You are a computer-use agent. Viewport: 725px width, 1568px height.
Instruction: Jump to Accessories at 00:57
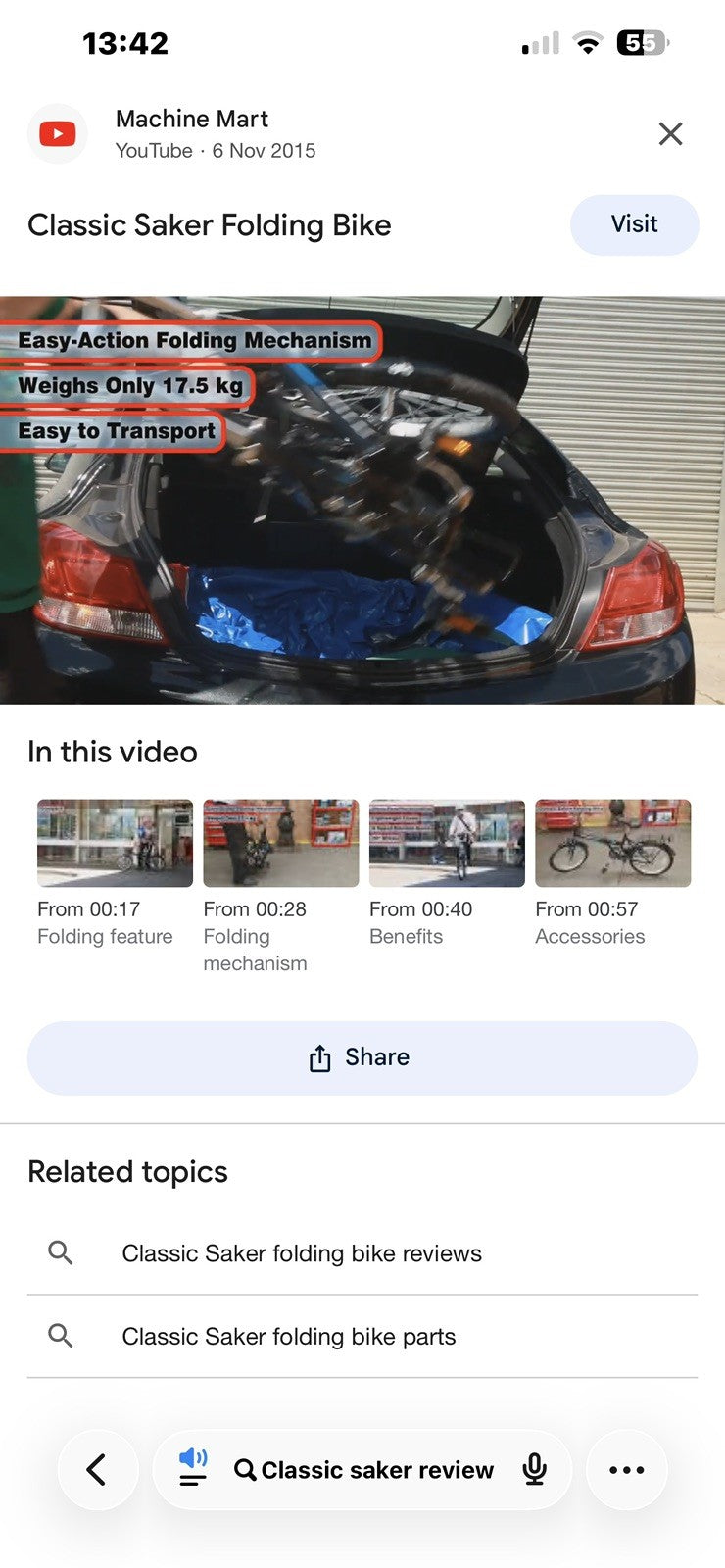612,872
